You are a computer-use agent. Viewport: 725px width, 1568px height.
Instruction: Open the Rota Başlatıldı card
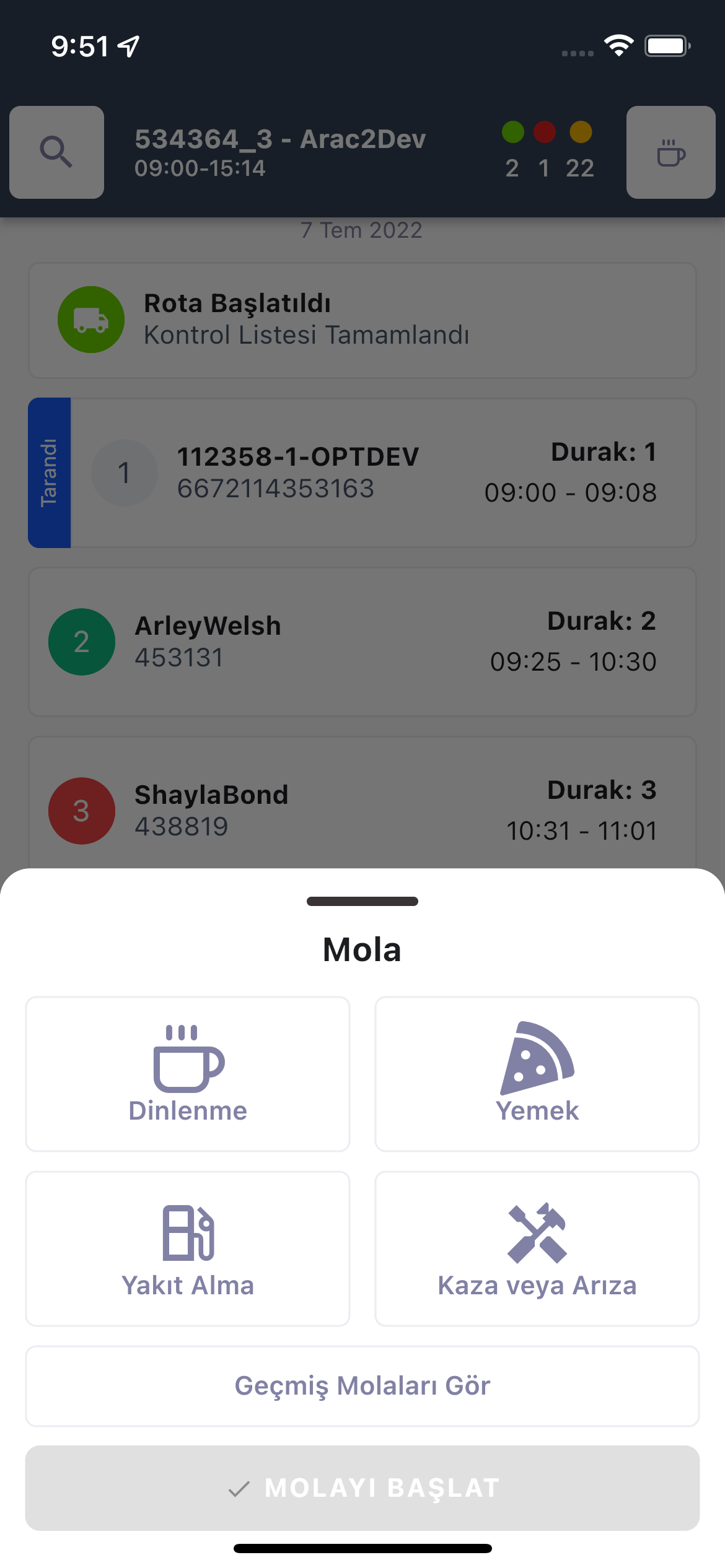pyautogui.click(x=362, y=320)
